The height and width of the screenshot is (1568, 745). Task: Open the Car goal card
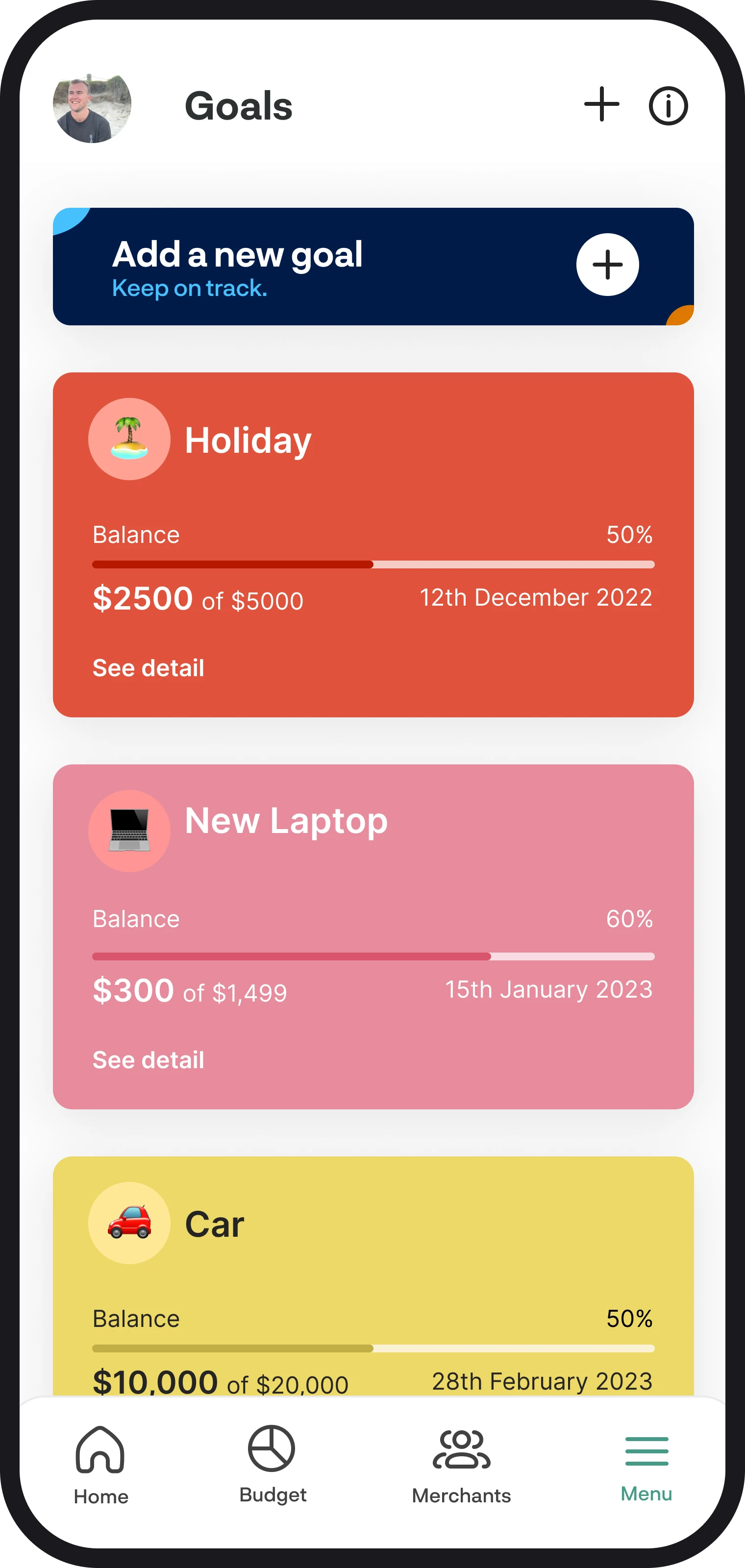373,1276
